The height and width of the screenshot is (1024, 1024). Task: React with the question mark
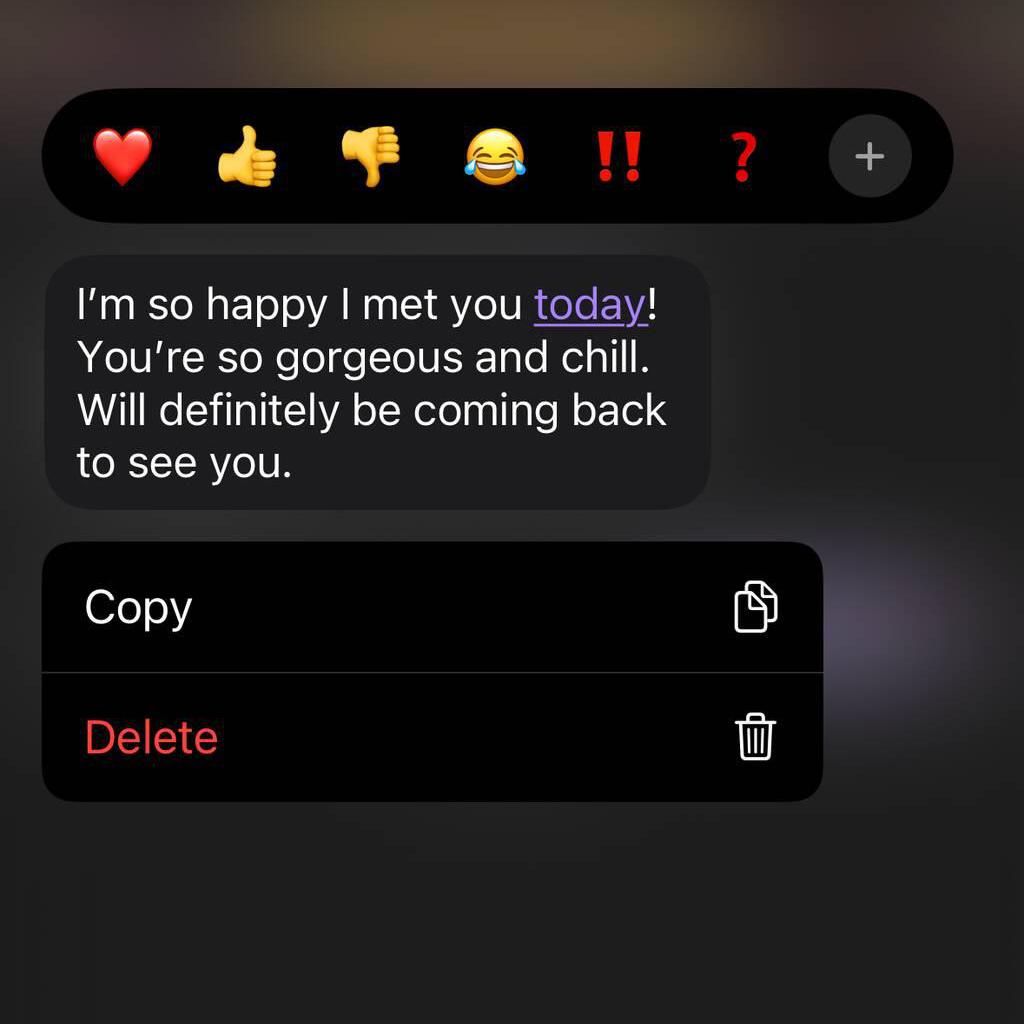pos(743,157)
